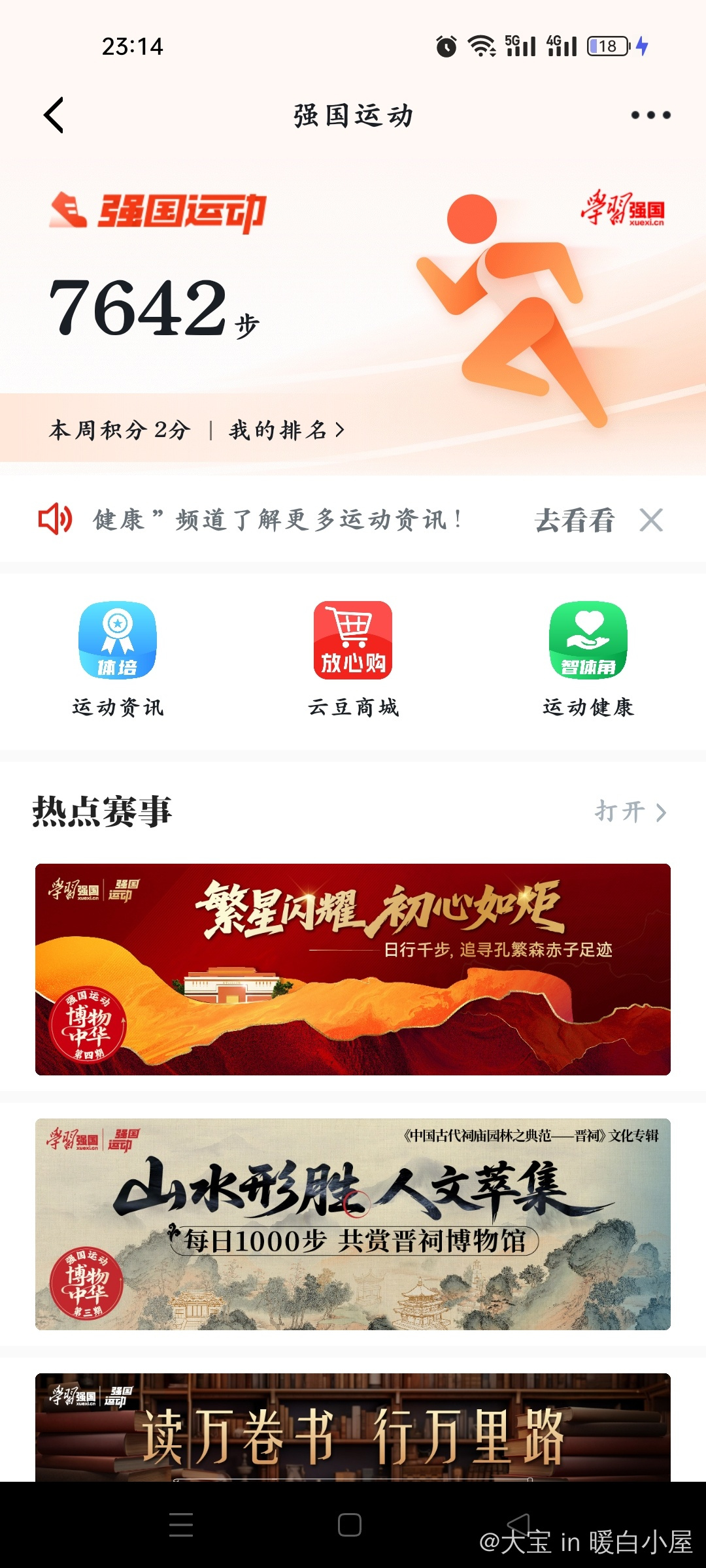This screenshot has width=706, height=1568.
Task: Tap 打开 next to 热点赛事
Action: 630,812
